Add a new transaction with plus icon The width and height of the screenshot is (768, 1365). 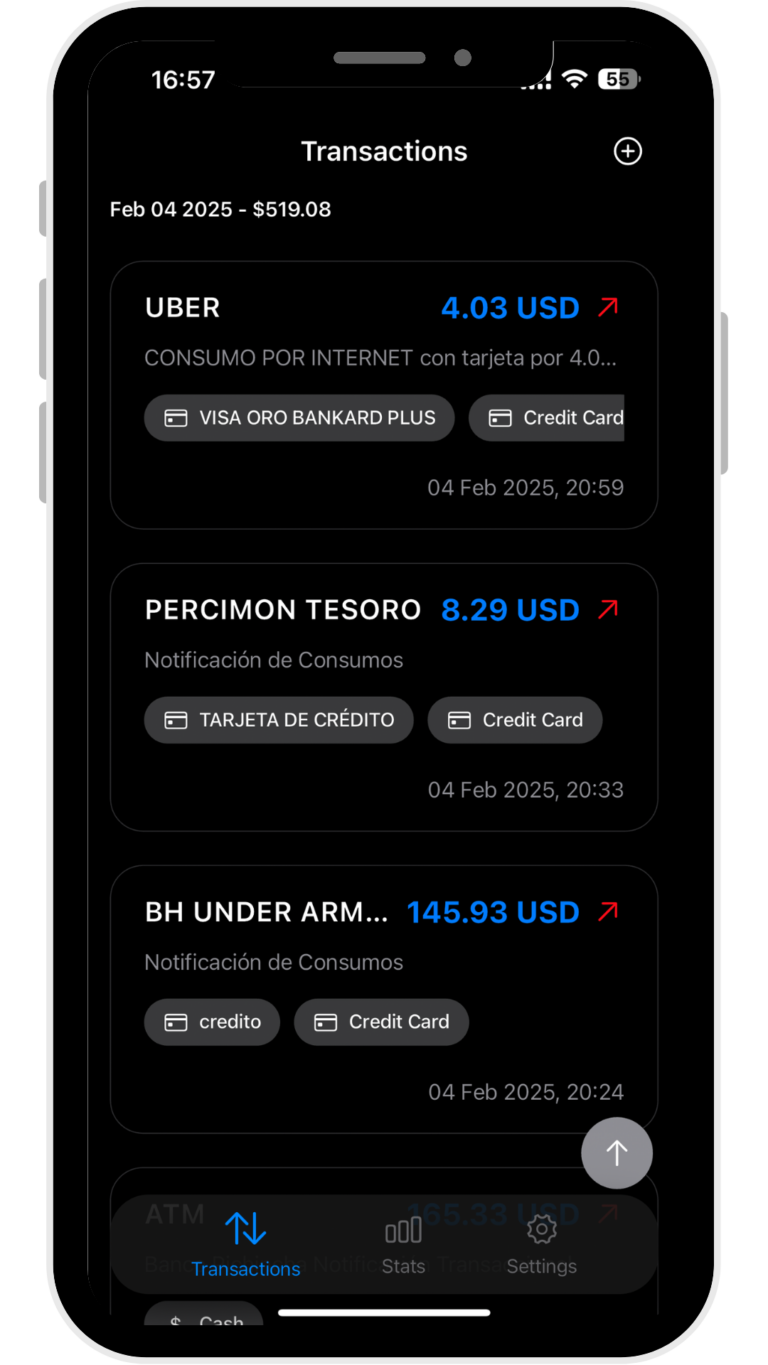tap(627, 151)
